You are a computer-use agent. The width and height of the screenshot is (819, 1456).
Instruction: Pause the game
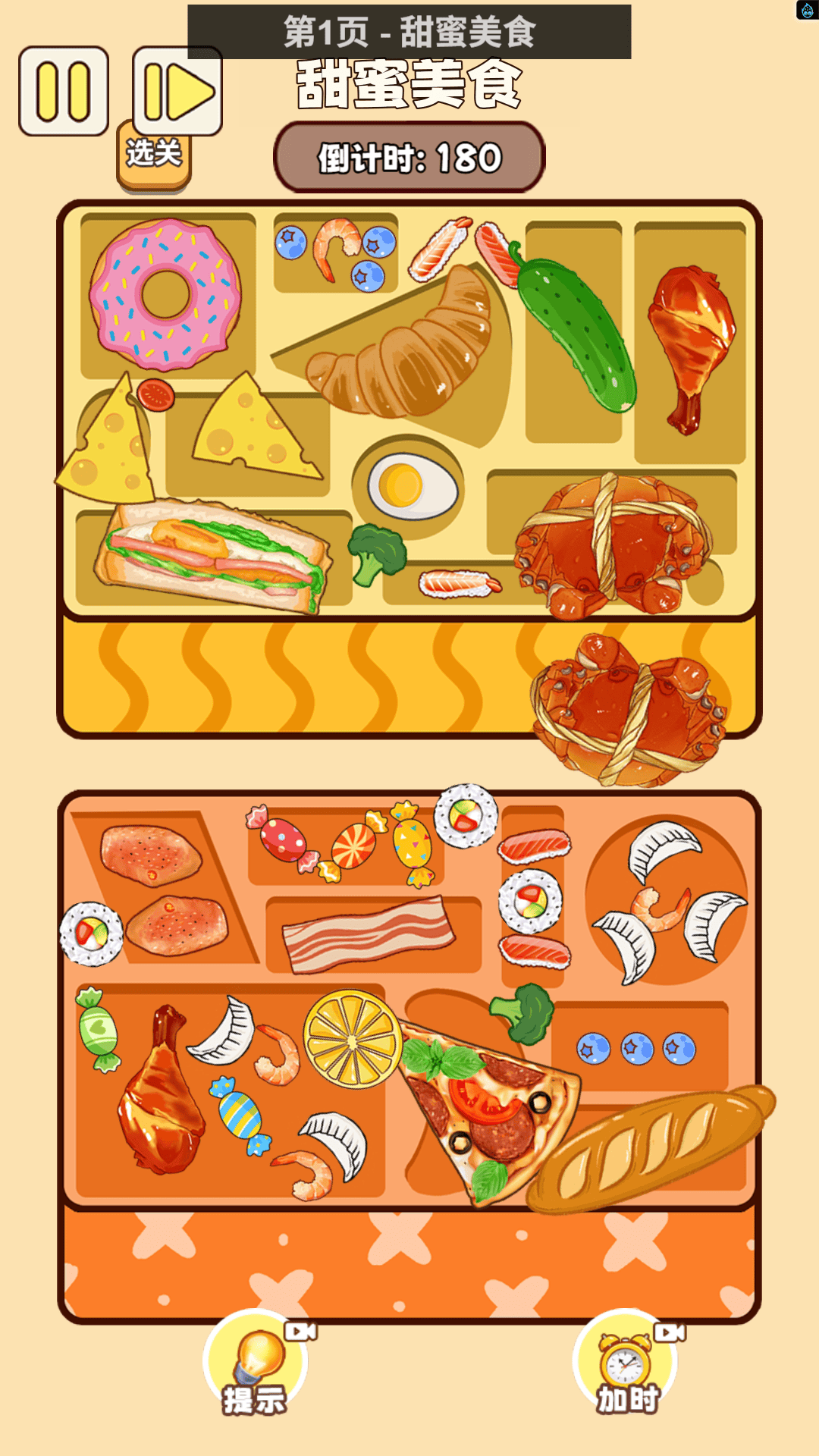64,92
